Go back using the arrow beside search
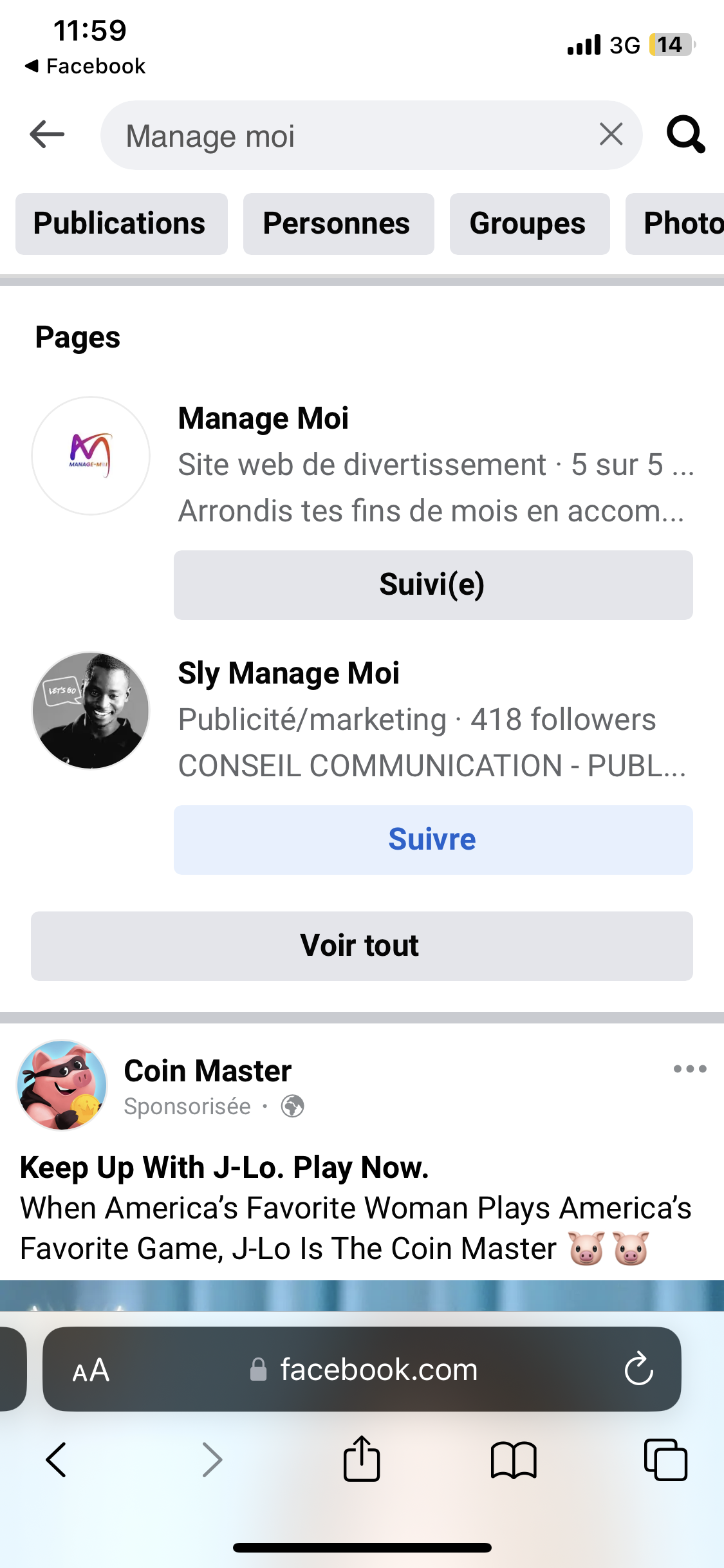The image size is (724, 1568). click(x=47, y=135)
